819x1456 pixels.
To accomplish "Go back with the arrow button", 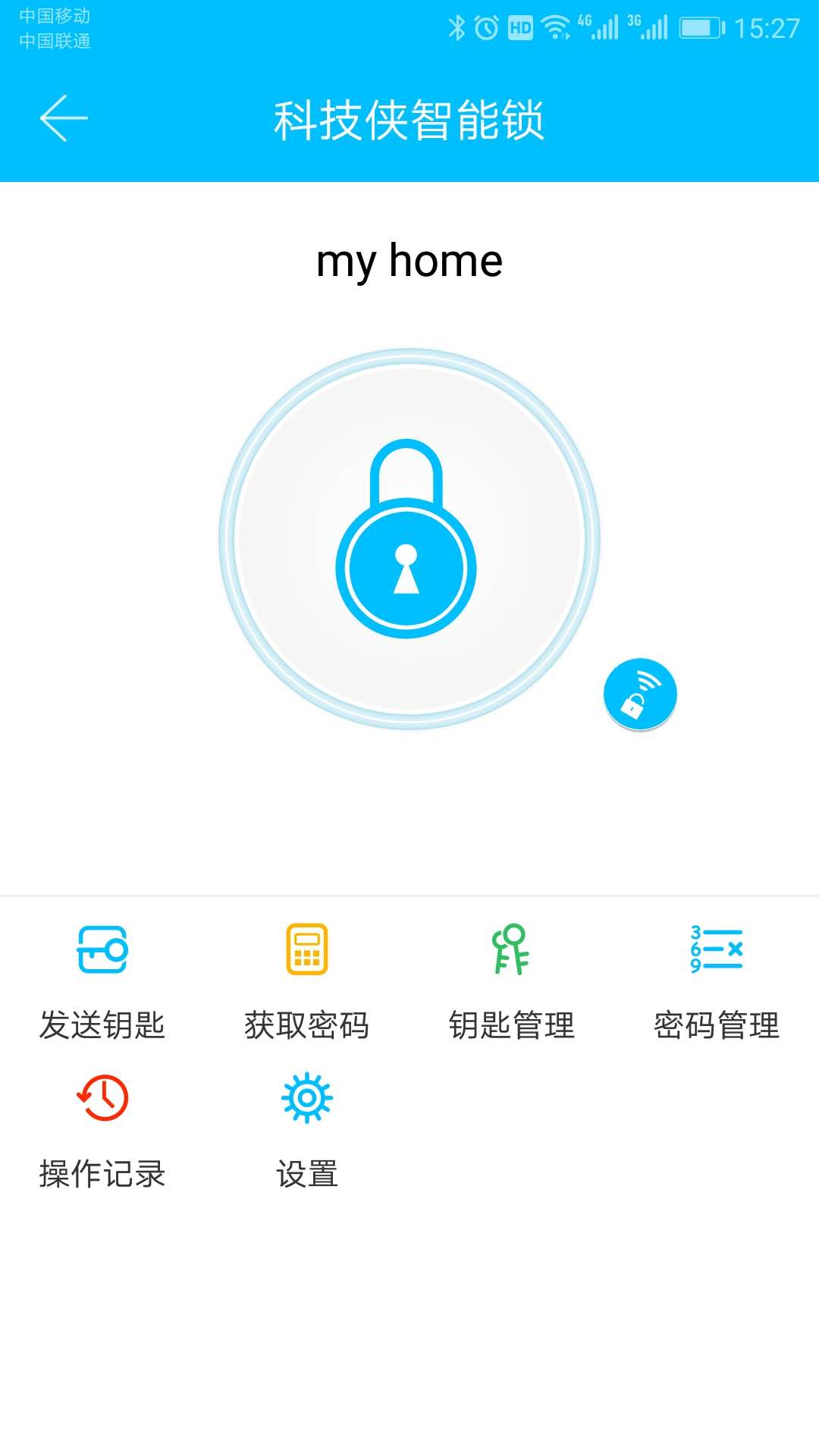I will point(65,118).
